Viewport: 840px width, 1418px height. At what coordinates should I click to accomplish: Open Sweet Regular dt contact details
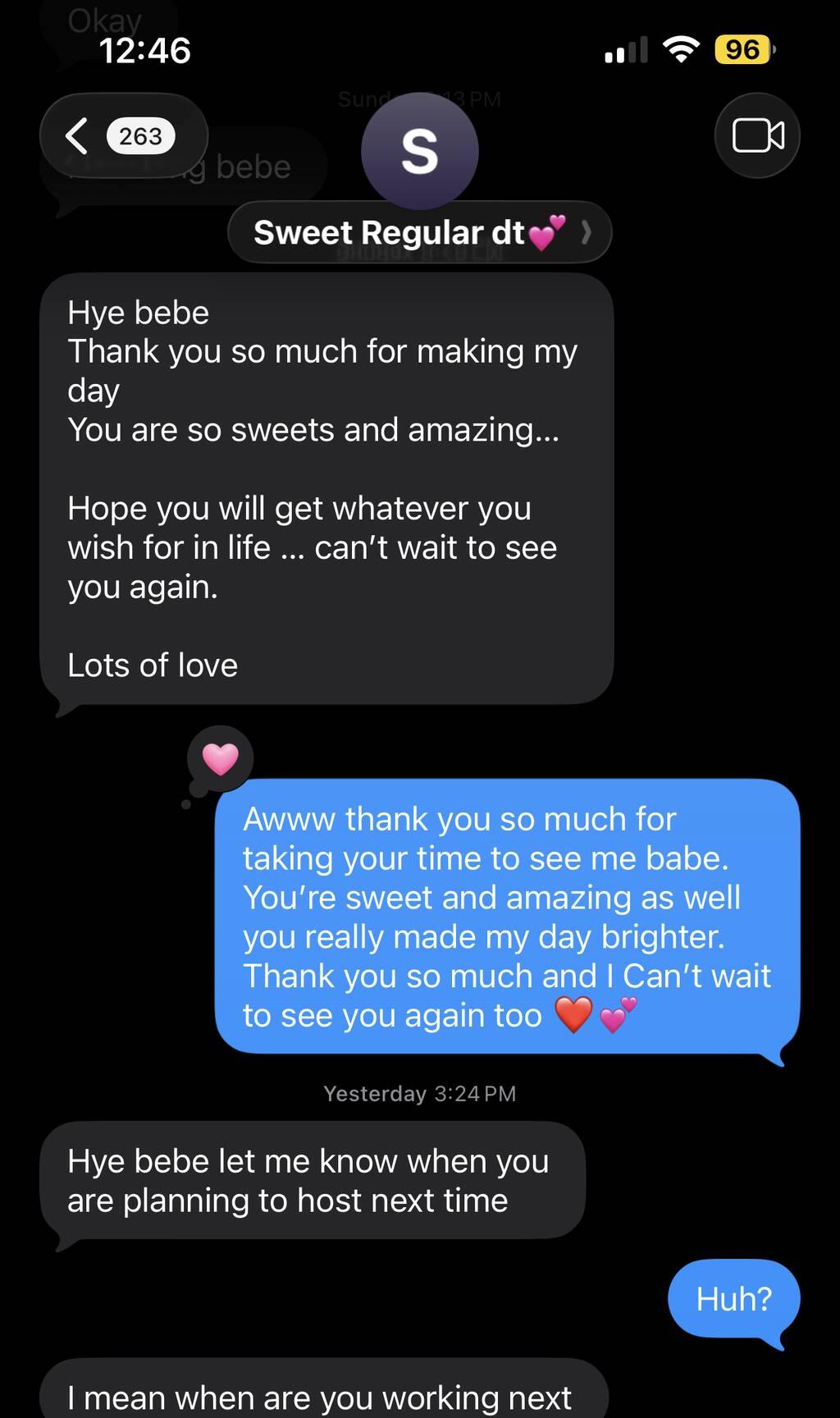(419, 233)
